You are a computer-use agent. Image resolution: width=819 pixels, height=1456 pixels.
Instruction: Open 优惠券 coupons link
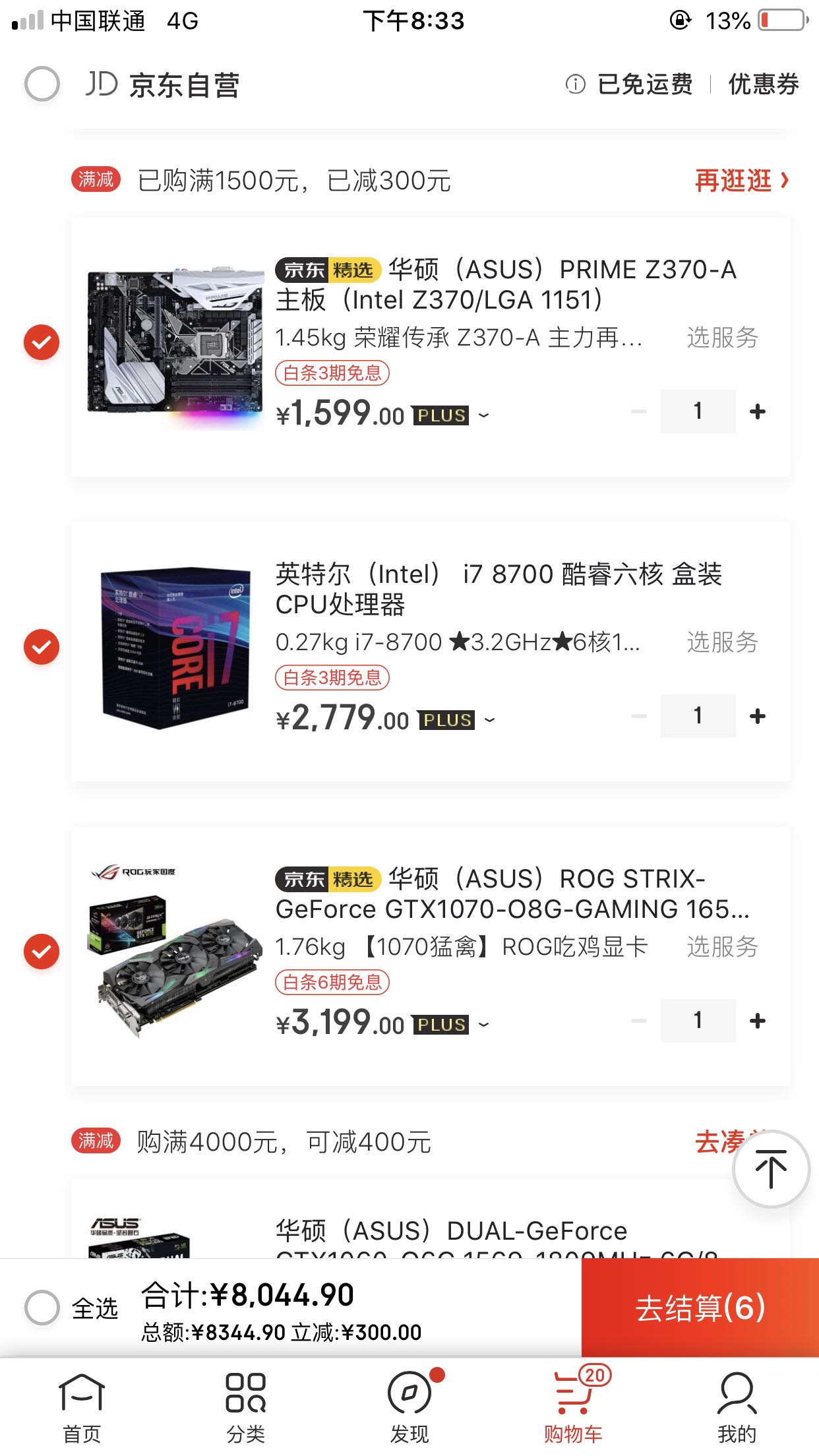763,84
